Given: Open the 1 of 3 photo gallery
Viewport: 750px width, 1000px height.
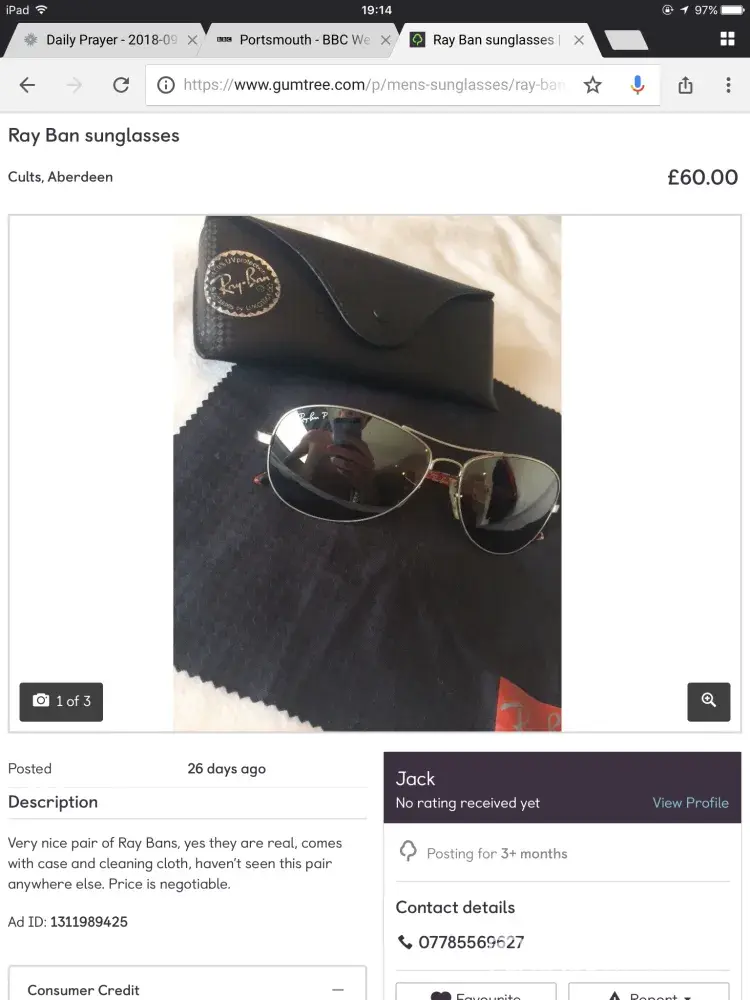Looking at the screenshot, I should click(61, 701).
